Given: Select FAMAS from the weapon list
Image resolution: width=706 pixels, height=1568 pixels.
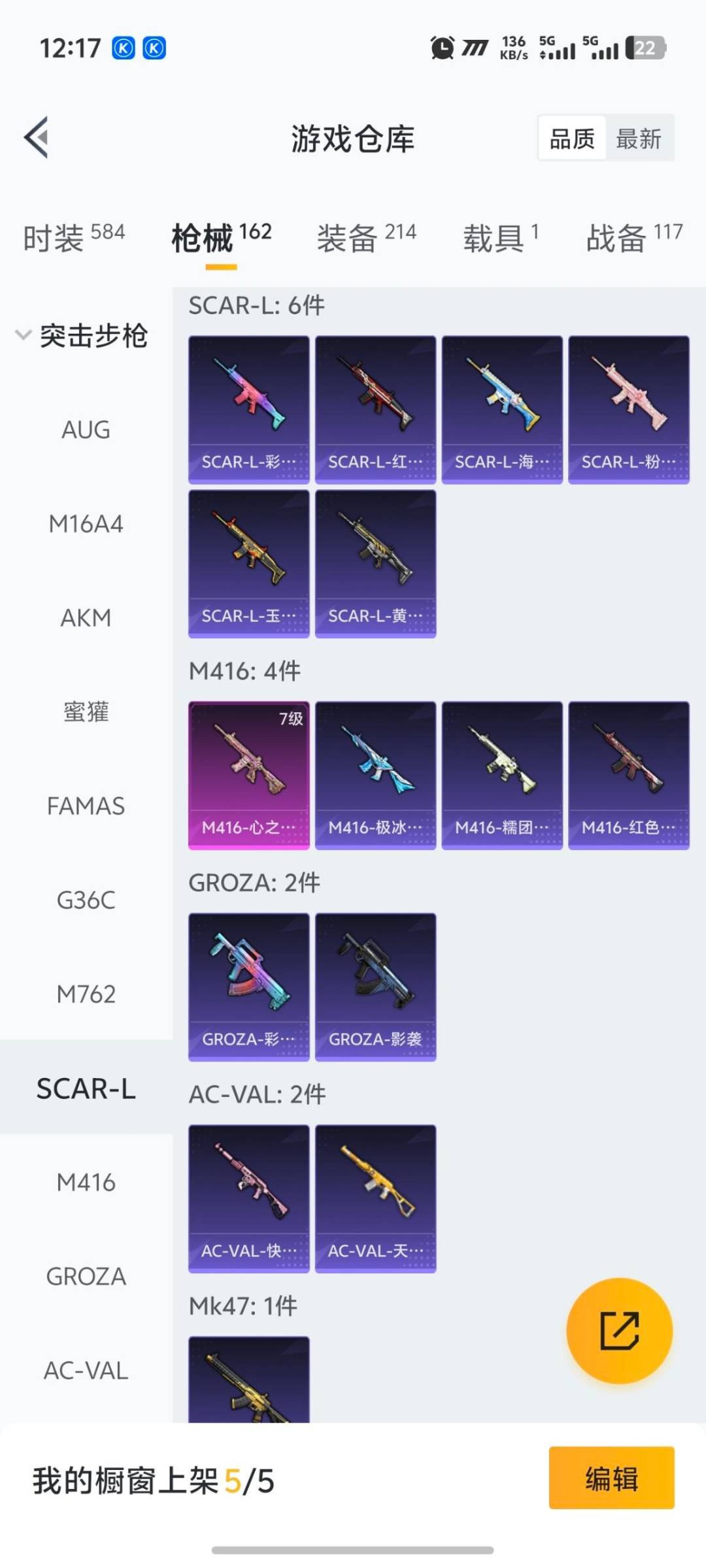Looking at the screenshot, I should click(86, 806).
